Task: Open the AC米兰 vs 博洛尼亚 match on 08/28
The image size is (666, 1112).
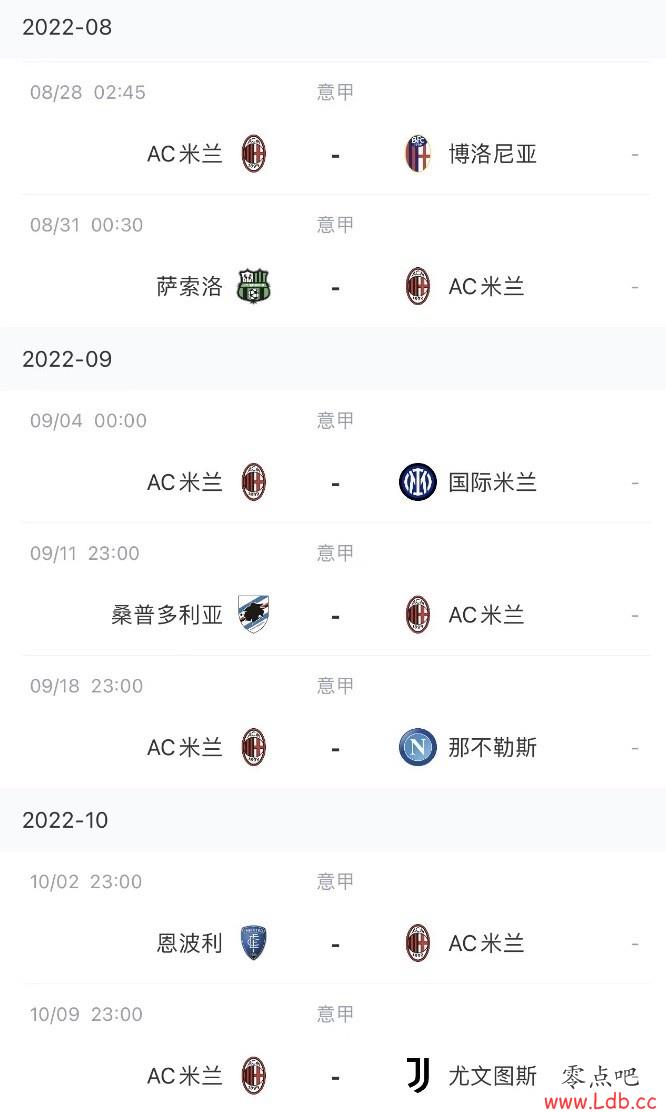Action: [333, 128]
